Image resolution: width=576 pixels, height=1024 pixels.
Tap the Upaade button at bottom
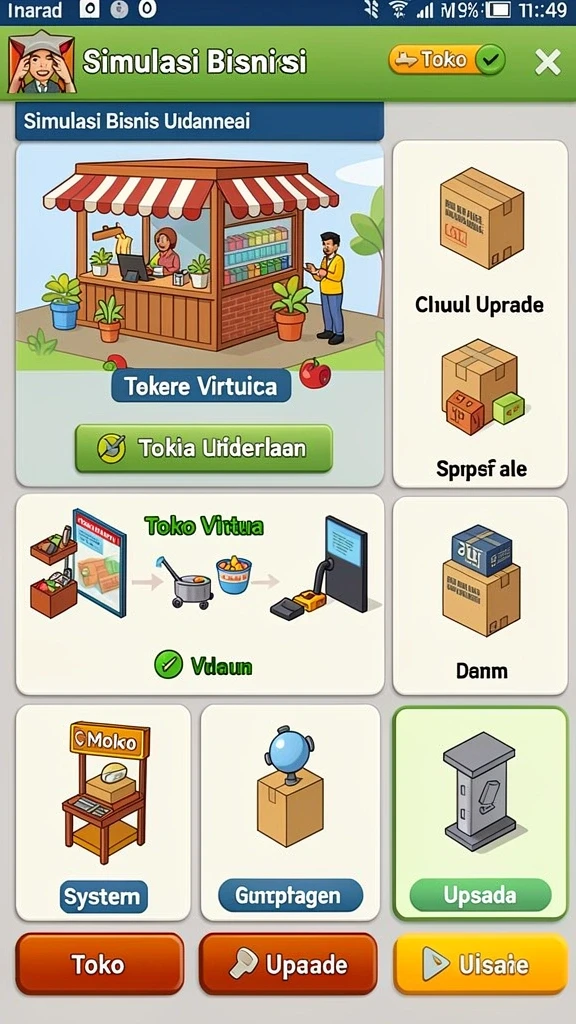click(x=288, y=964)
